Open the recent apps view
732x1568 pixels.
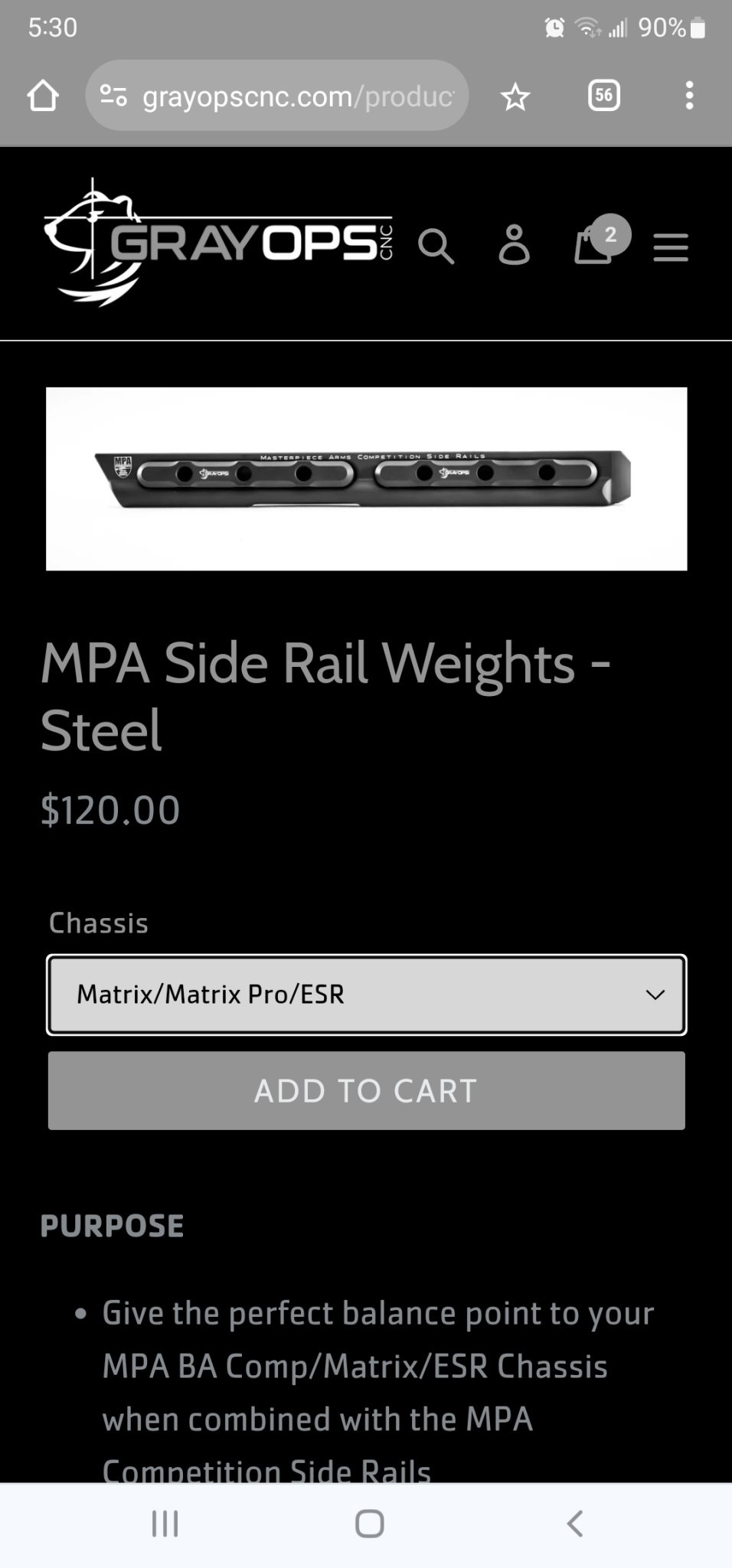pos(165,1524)
